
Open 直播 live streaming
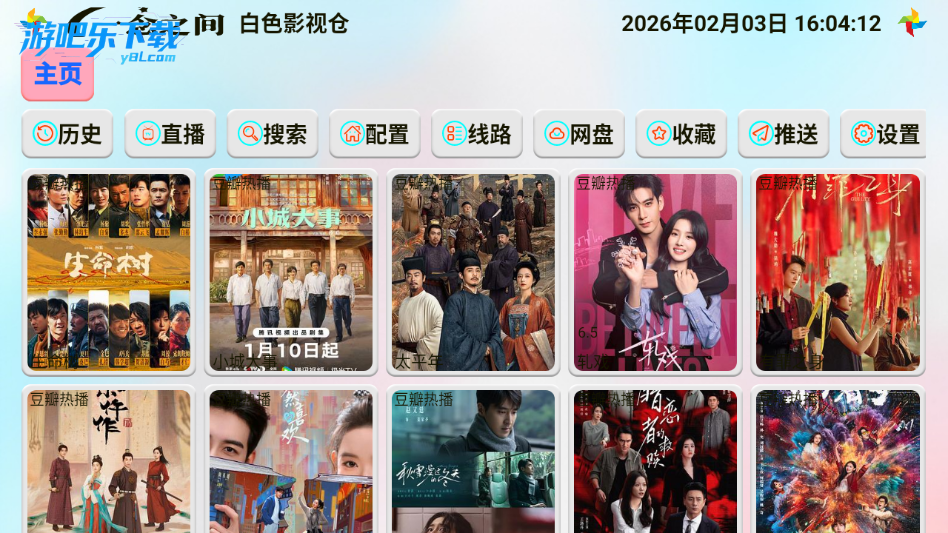coord(170,134)
